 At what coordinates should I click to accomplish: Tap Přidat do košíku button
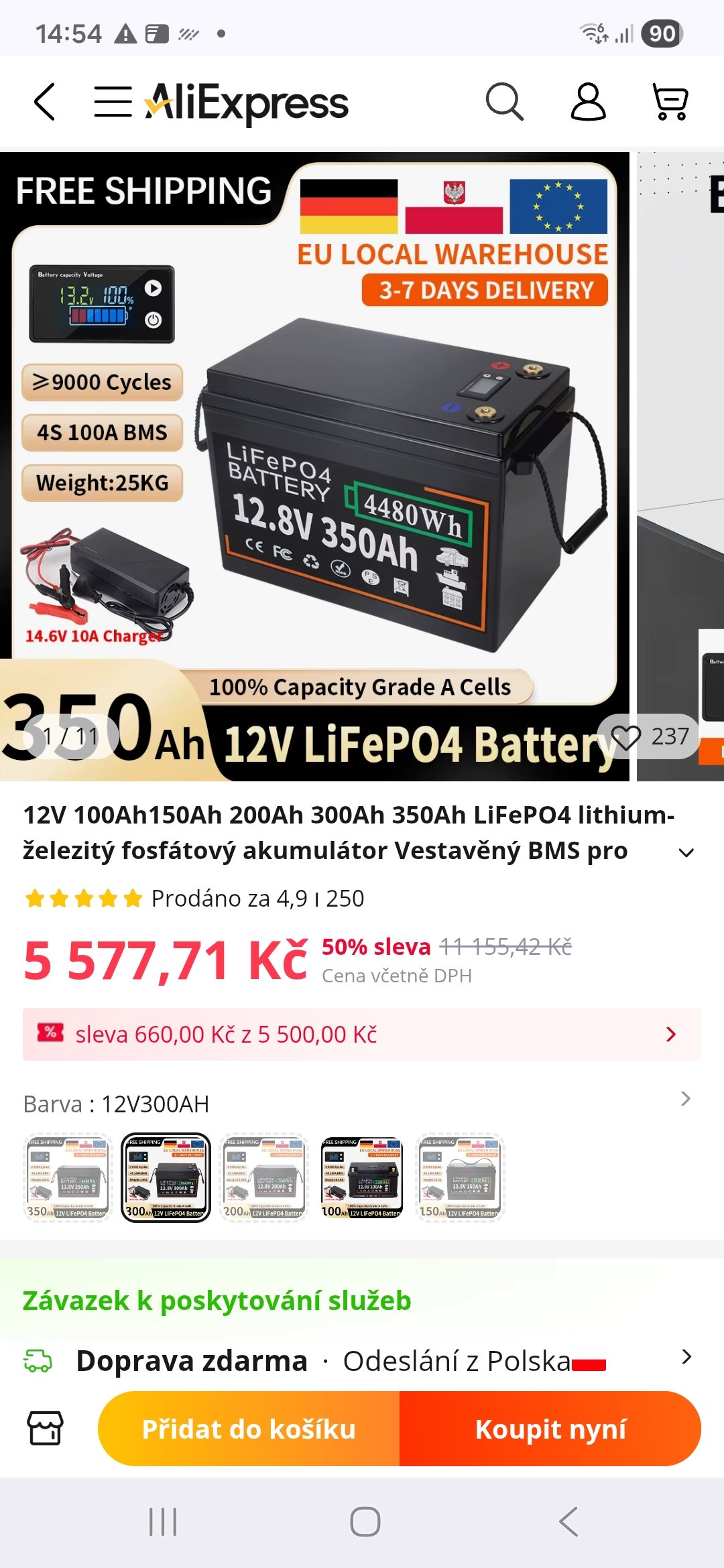pos(249,1429)
